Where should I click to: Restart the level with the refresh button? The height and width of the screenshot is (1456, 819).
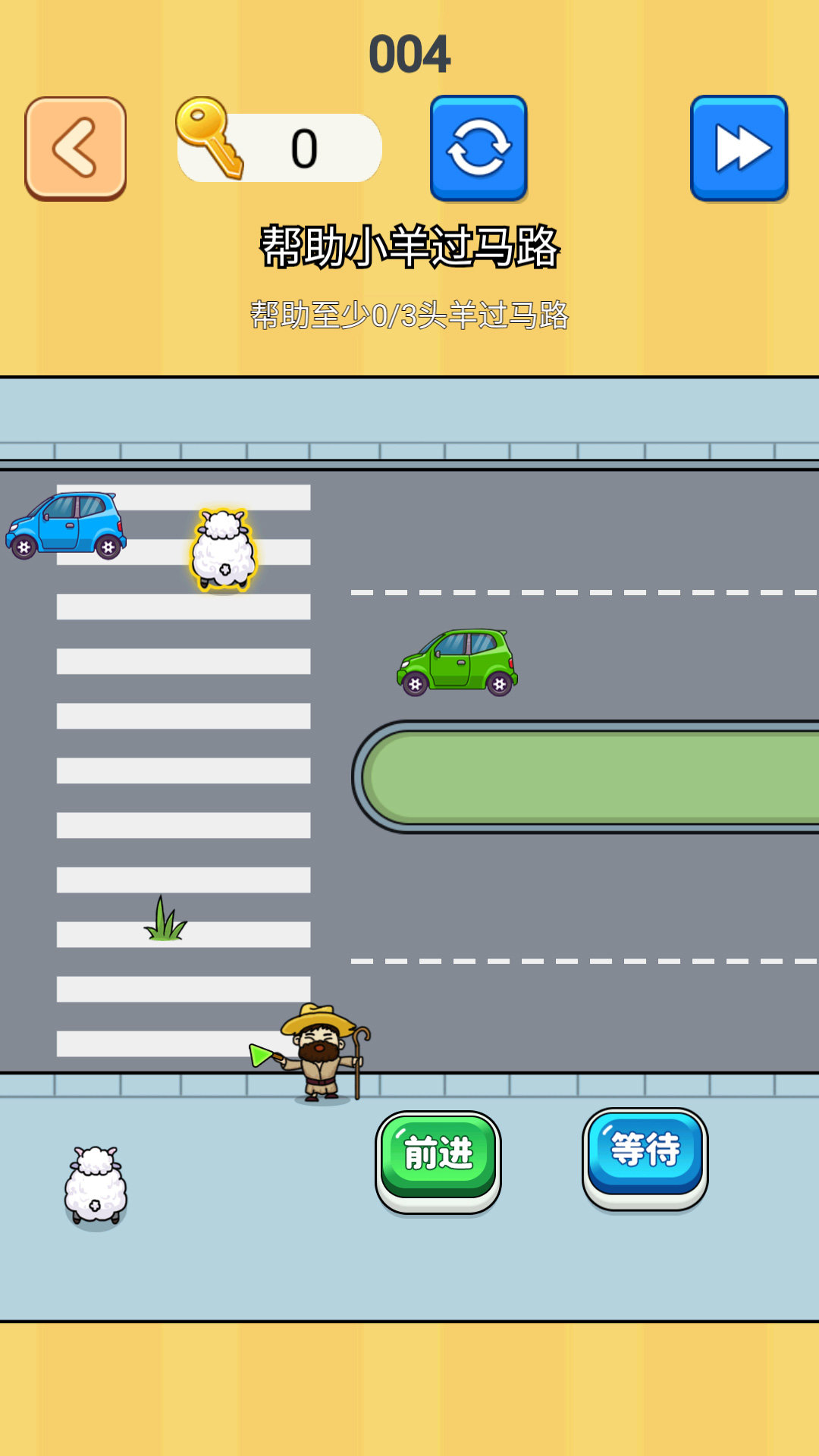(x=479, y=148)
